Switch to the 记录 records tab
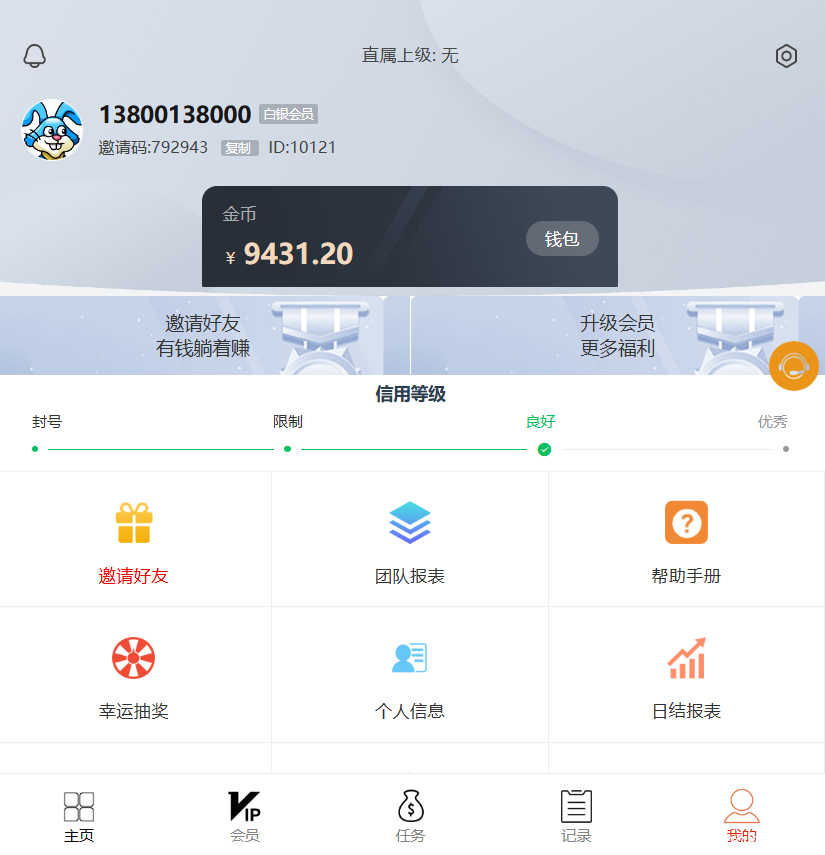This screenshot has height=855, width=825. tap(576, 816)
